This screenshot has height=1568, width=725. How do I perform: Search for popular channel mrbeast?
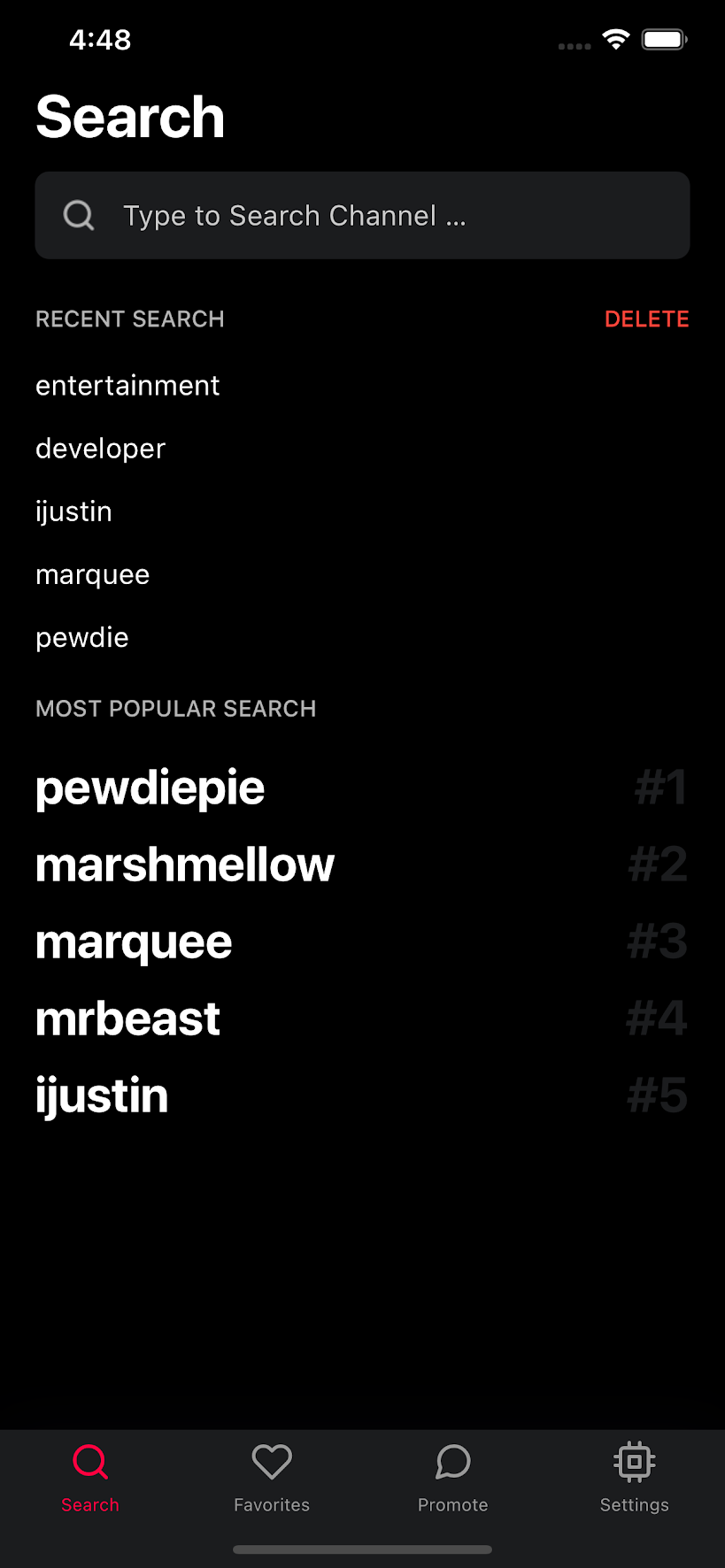(x=128, y=1018)
